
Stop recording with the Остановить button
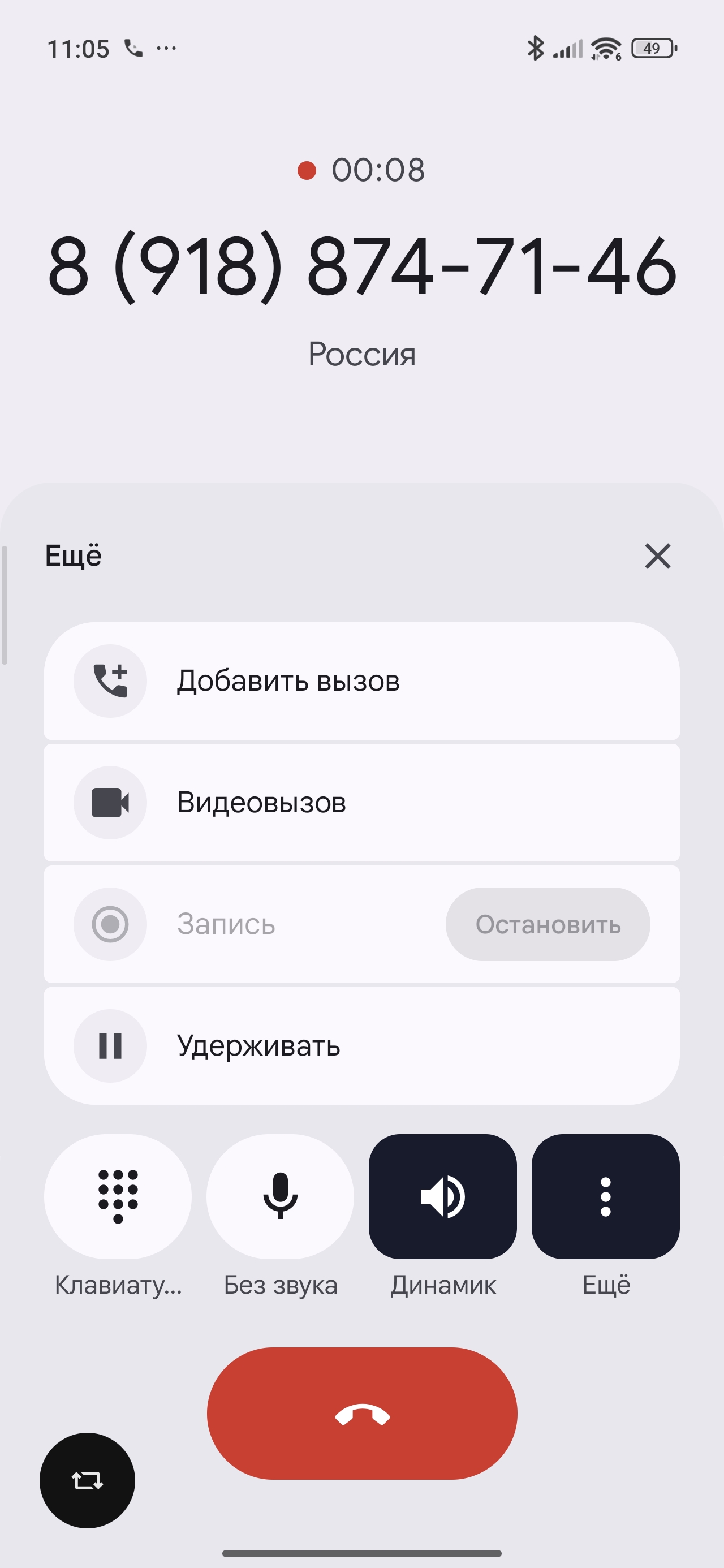coord(548,924)
